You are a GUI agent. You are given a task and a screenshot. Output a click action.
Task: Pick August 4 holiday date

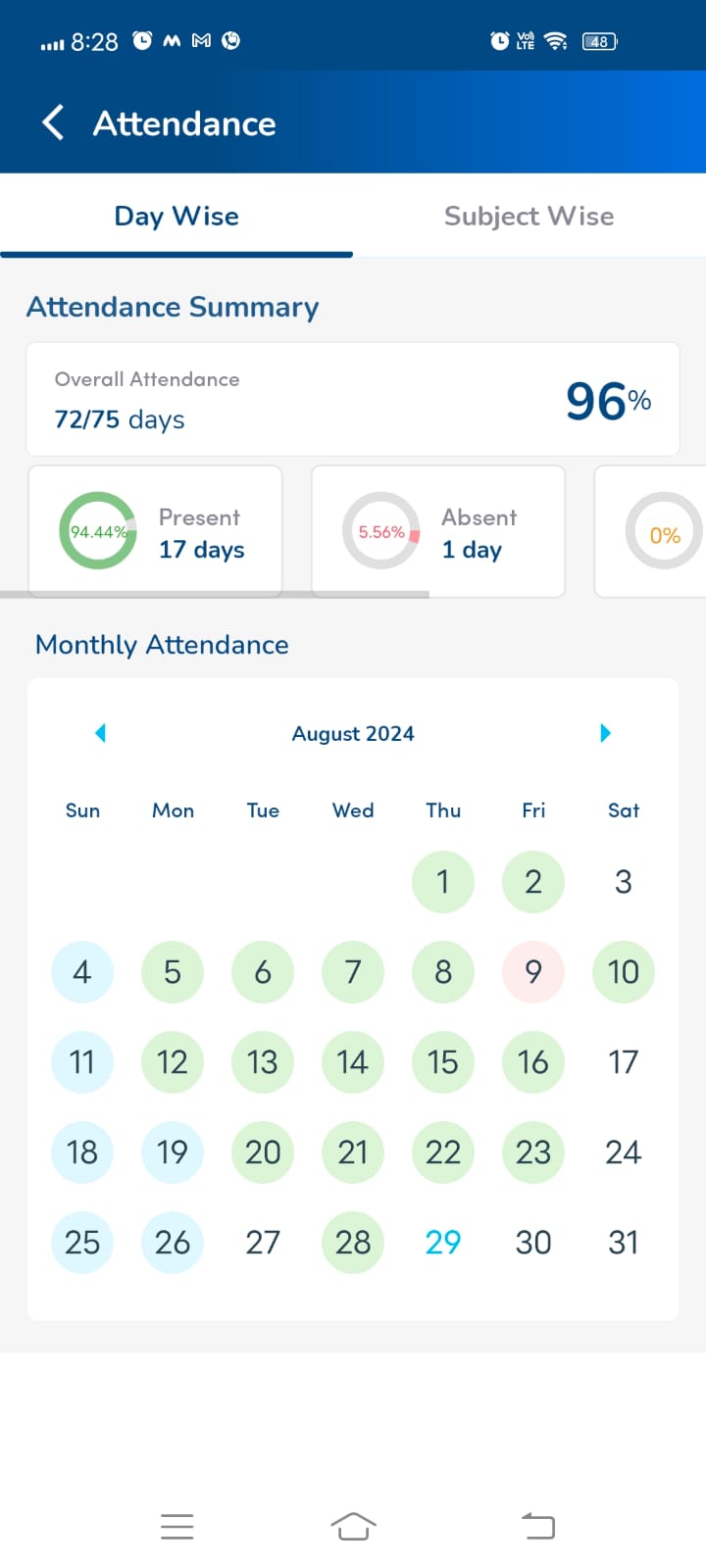click(x=82, y=972)
